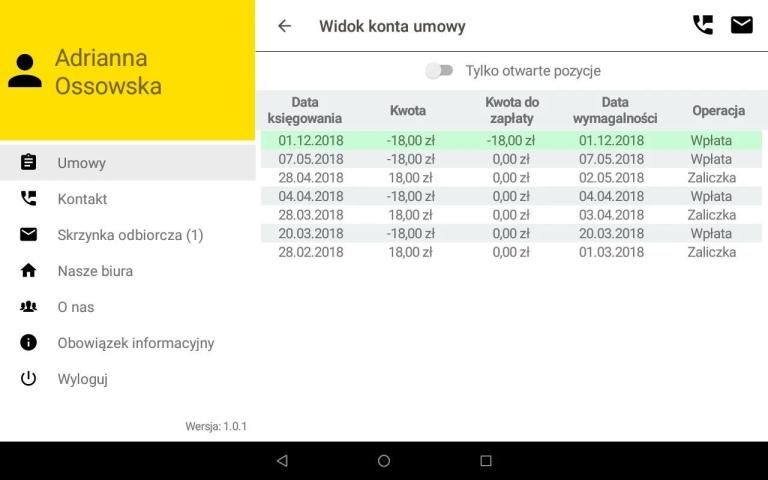Open the envelope mailbox icon in the app bar
This screenshot has height=480, width=768.
coord(741,25)
